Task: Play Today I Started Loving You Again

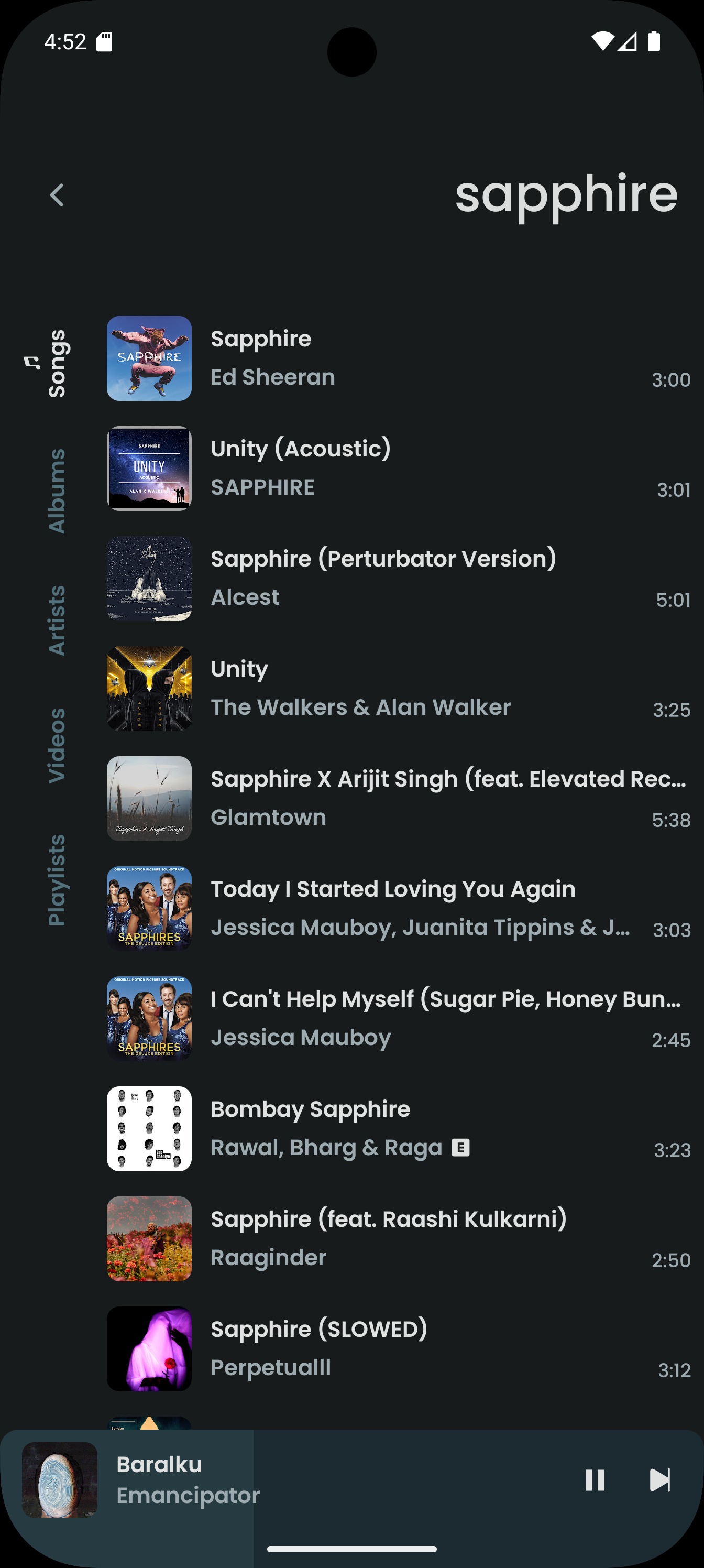Action: point(399,909)
